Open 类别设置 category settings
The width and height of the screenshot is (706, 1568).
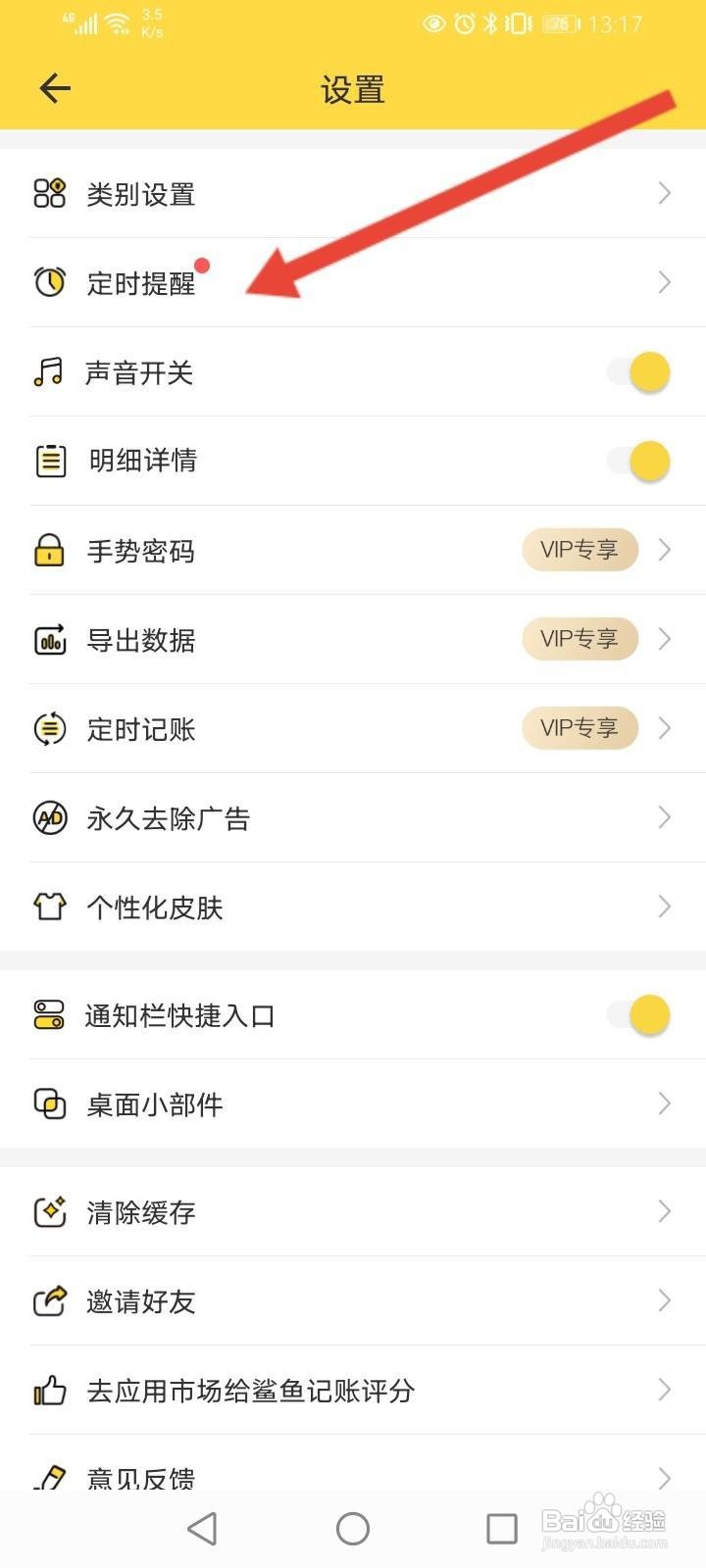(x=353, y=194)
